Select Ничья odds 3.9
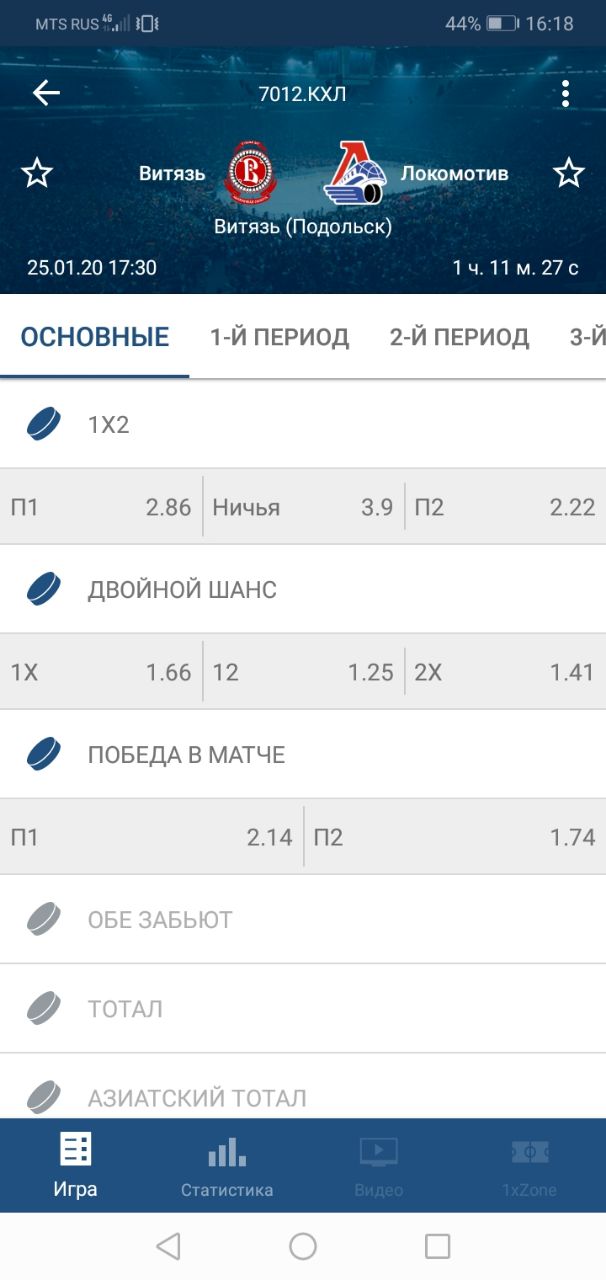Viewport: 606px width, 1280px height. pos(303,507)
